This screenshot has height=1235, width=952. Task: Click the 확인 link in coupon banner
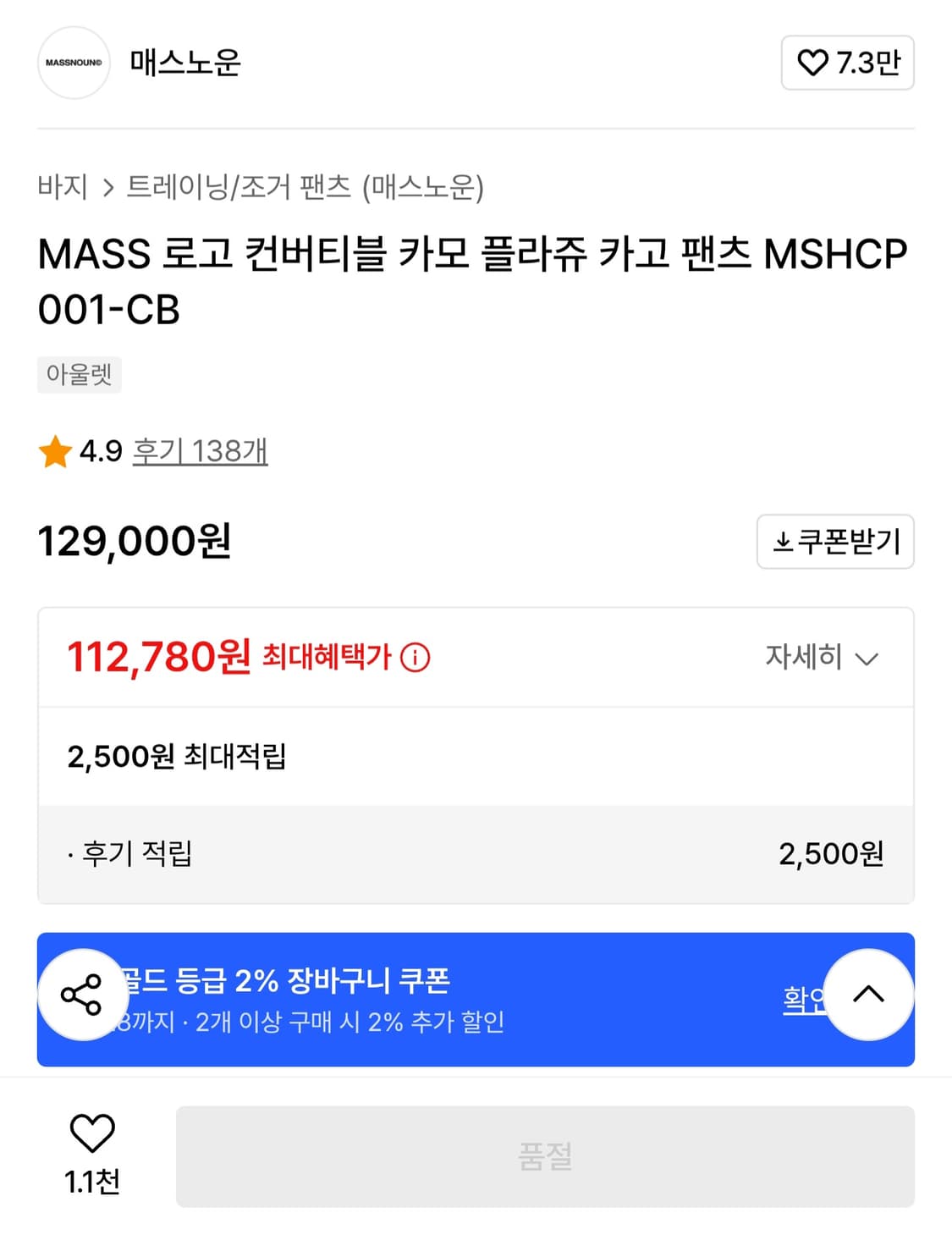tap(800, 995)
